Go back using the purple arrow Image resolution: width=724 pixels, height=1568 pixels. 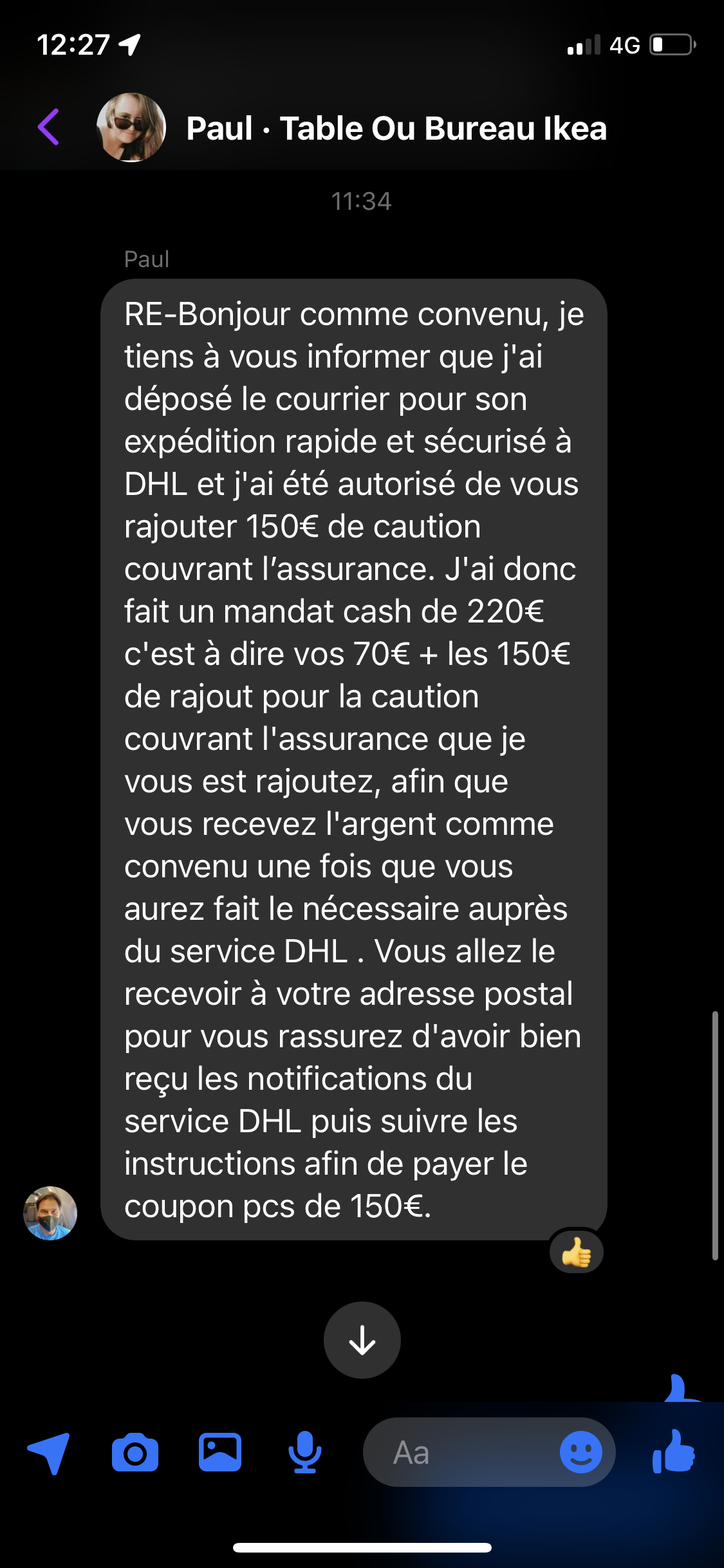(49, 127)
